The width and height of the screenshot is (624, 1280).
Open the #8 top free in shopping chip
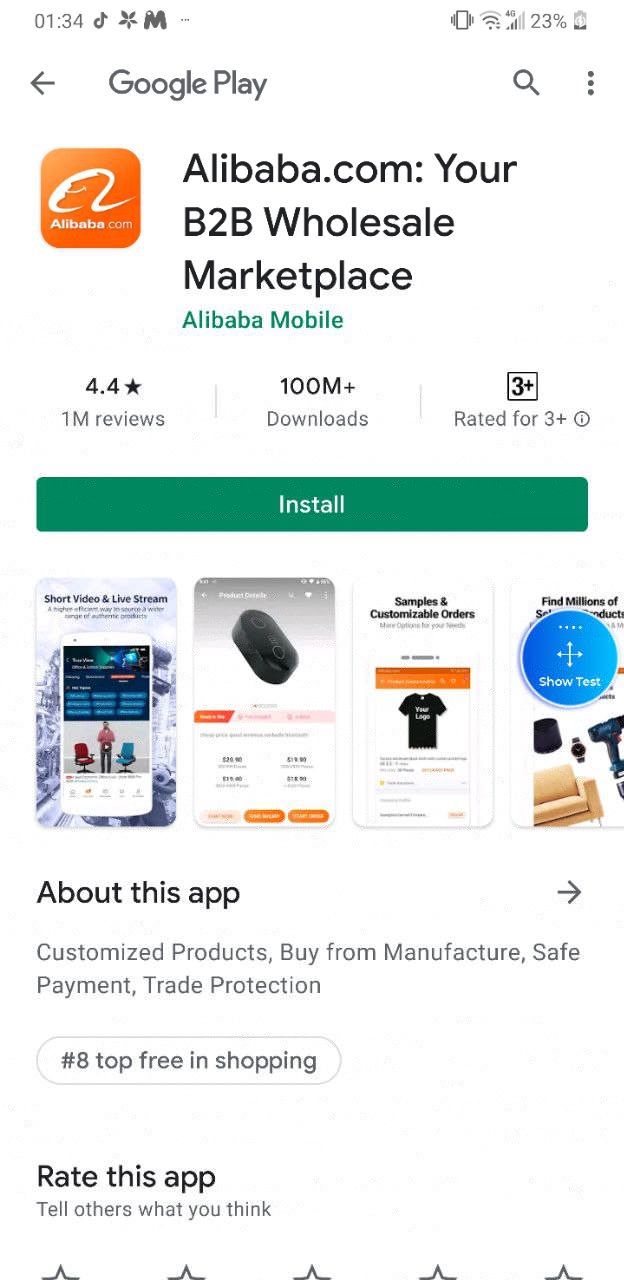coord(189,1061)
